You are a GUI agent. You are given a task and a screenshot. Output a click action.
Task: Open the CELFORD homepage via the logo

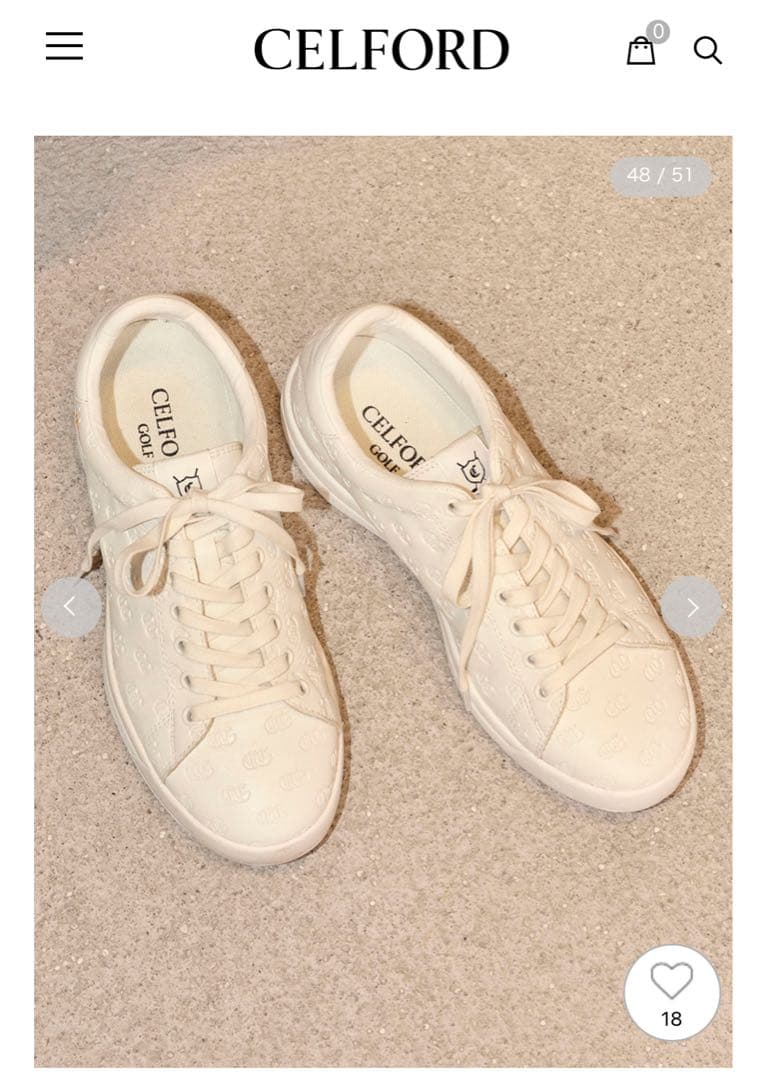coord(381,47)
